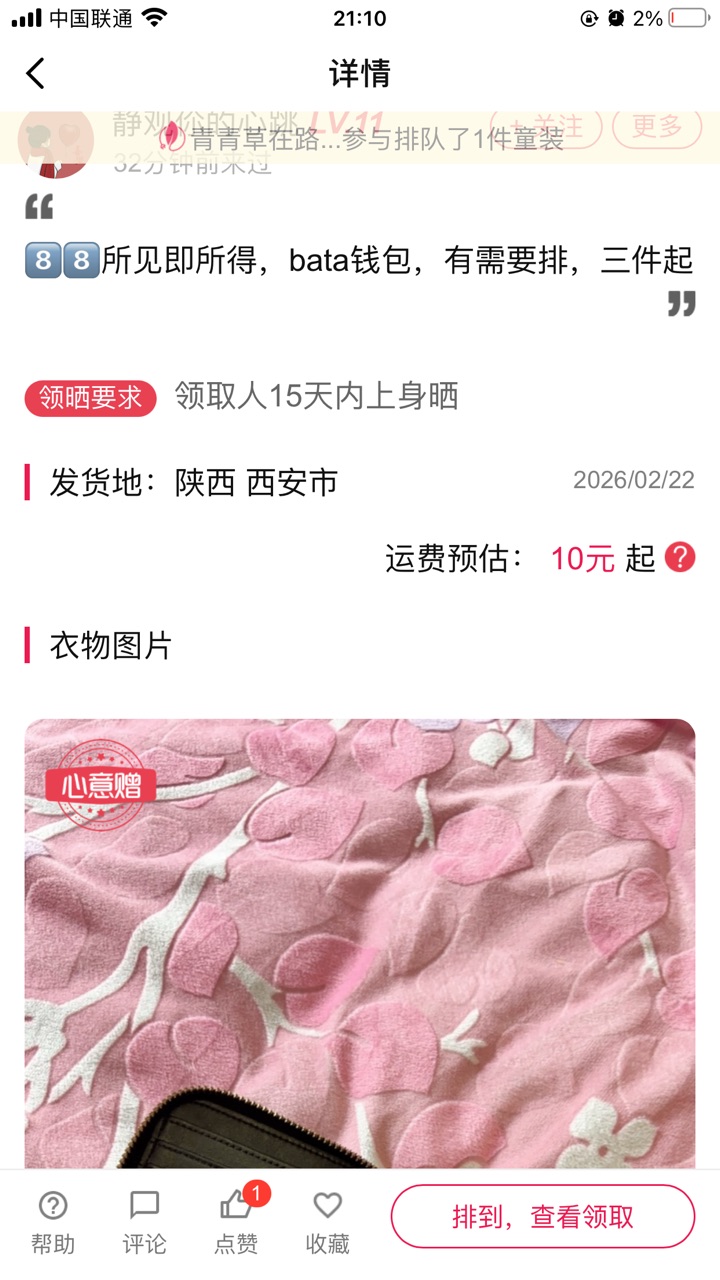Open the 评论 comments section
The width and height of the screenshot is (720, 1280).
coord(144,1220)
